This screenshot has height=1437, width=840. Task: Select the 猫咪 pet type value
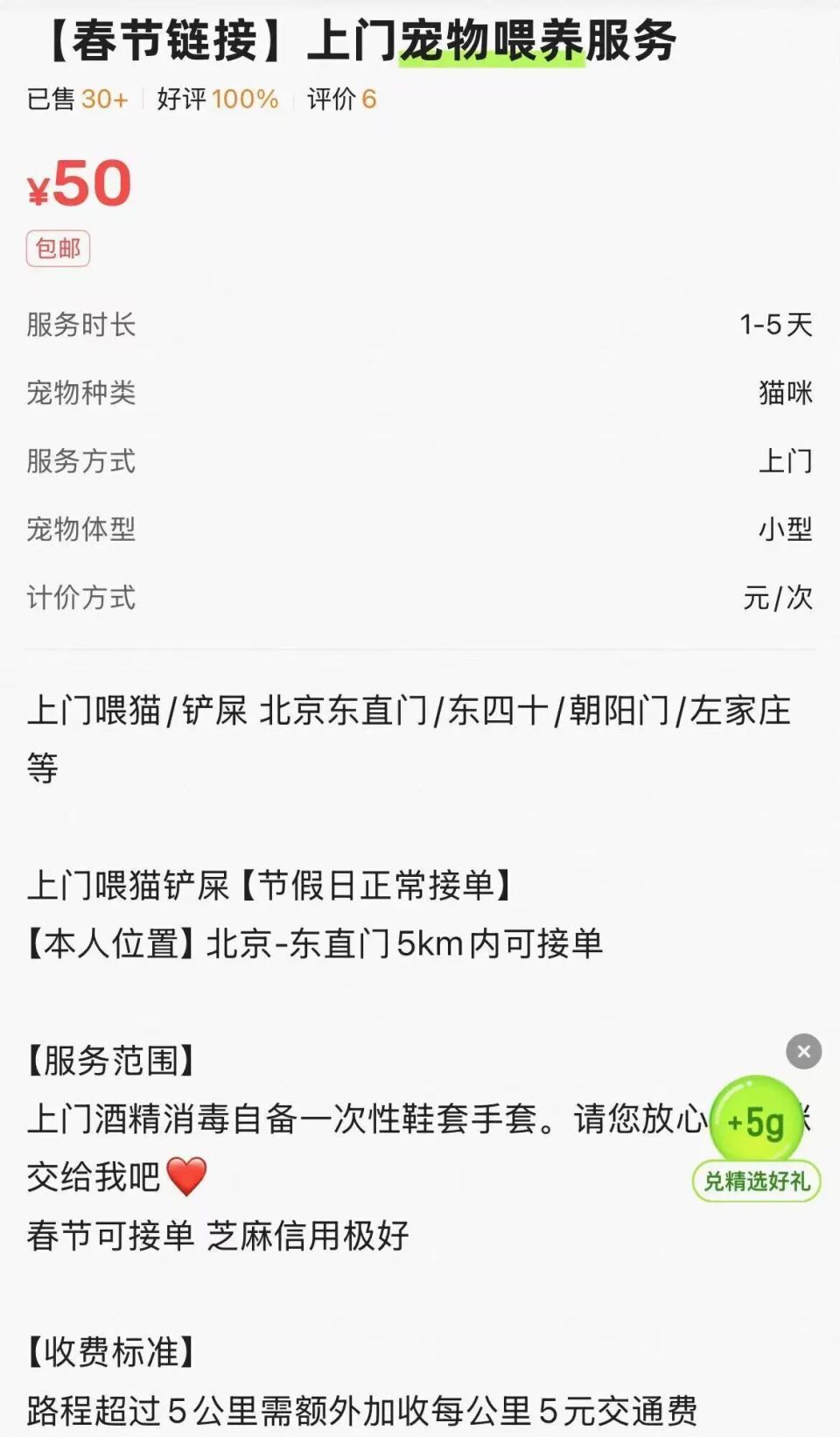pos(787,394)
